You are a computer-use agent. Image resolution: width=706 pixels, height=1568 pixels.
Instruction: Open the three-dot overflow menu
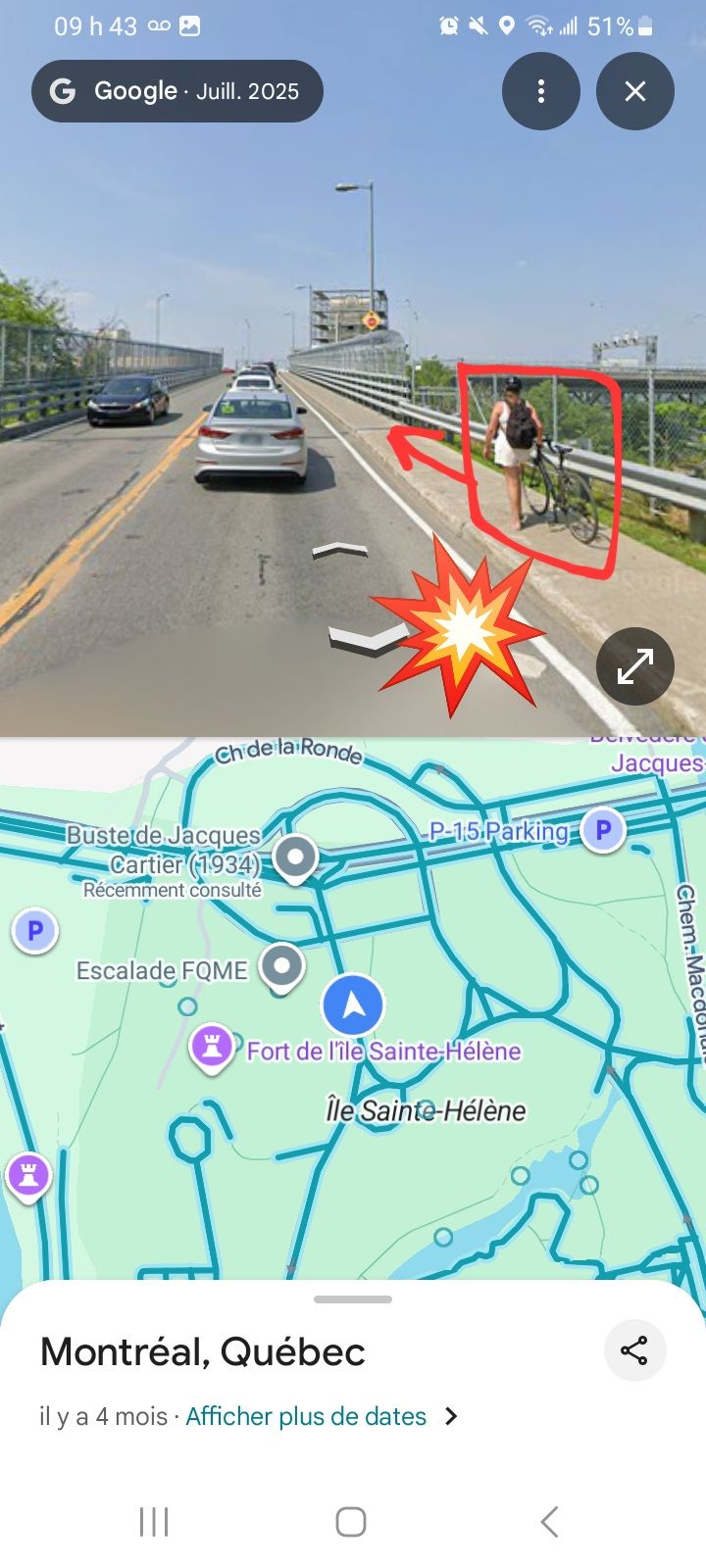pyautogui.click(x=540, y=91)
